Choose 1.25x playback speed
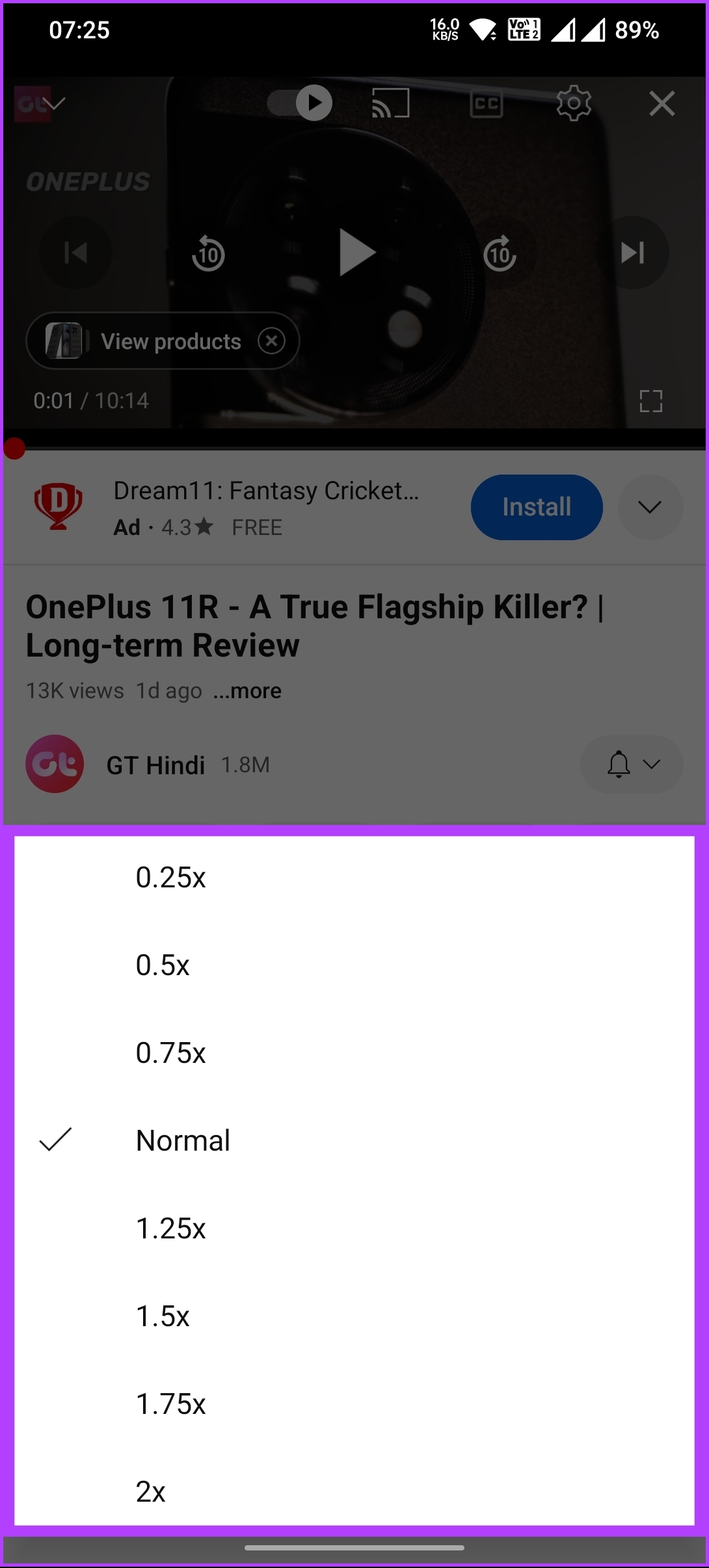The image size is (709, 1568). coord(354,1229)
